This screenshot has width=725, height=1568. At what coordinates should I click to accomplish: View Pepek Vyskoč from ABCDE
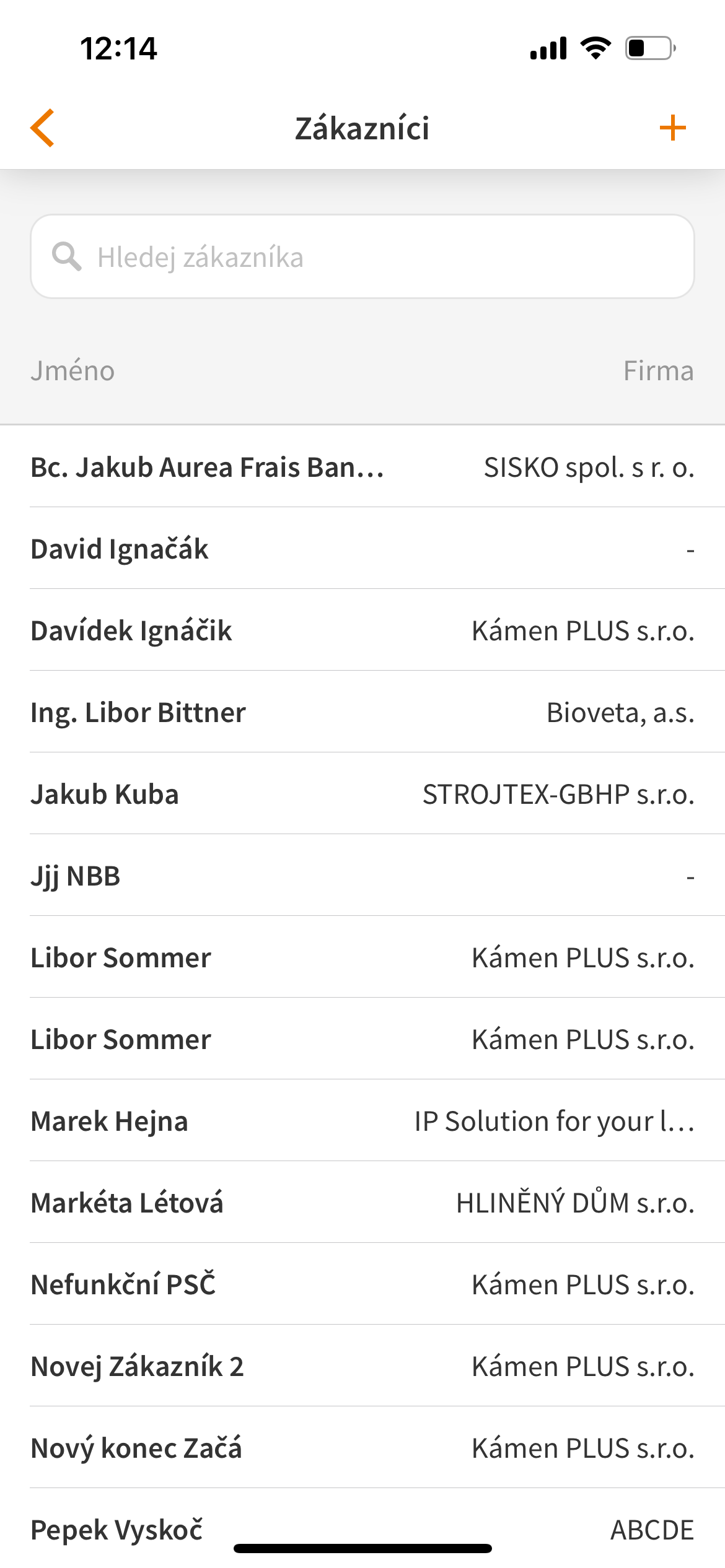[362, 1528]
